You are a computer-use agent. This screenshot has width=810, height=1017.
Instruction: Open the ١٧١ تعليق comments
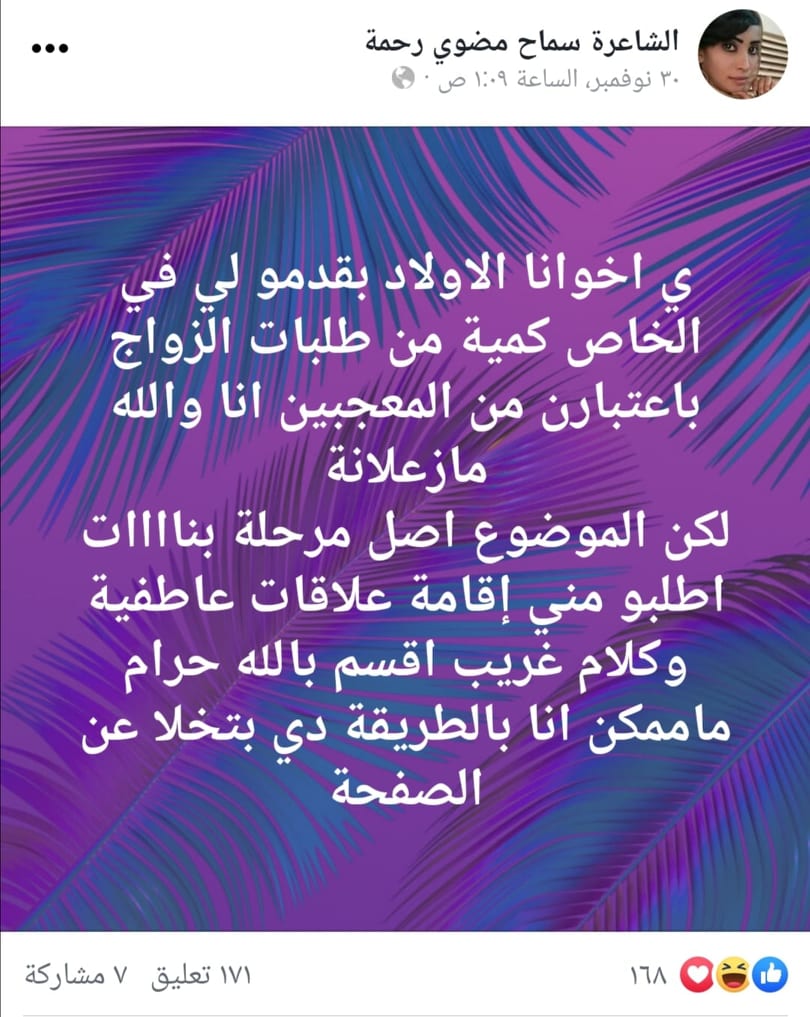(x=201, y=975)
